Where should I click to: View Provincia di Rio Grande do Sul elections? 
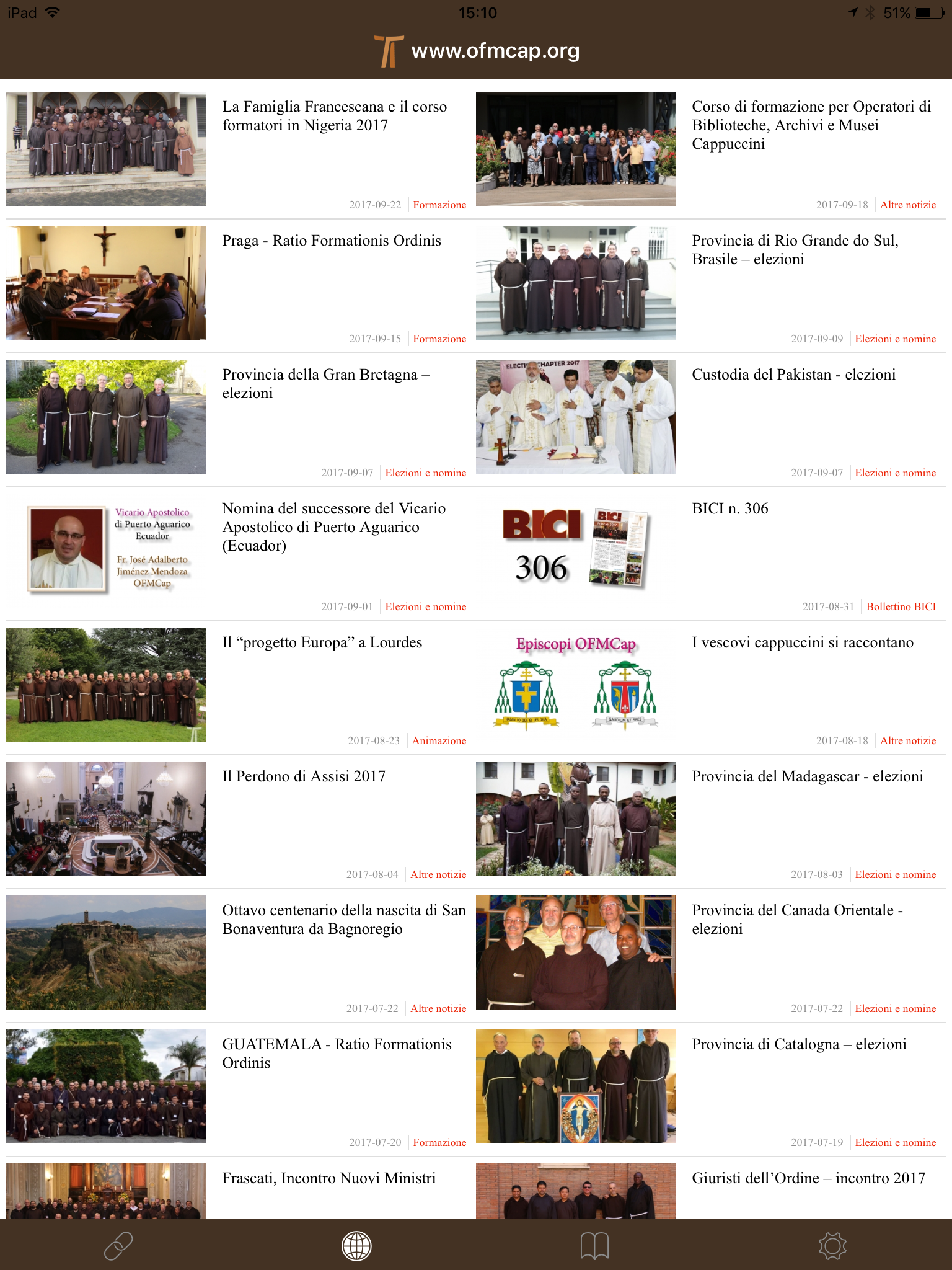[x=795, y=249]
